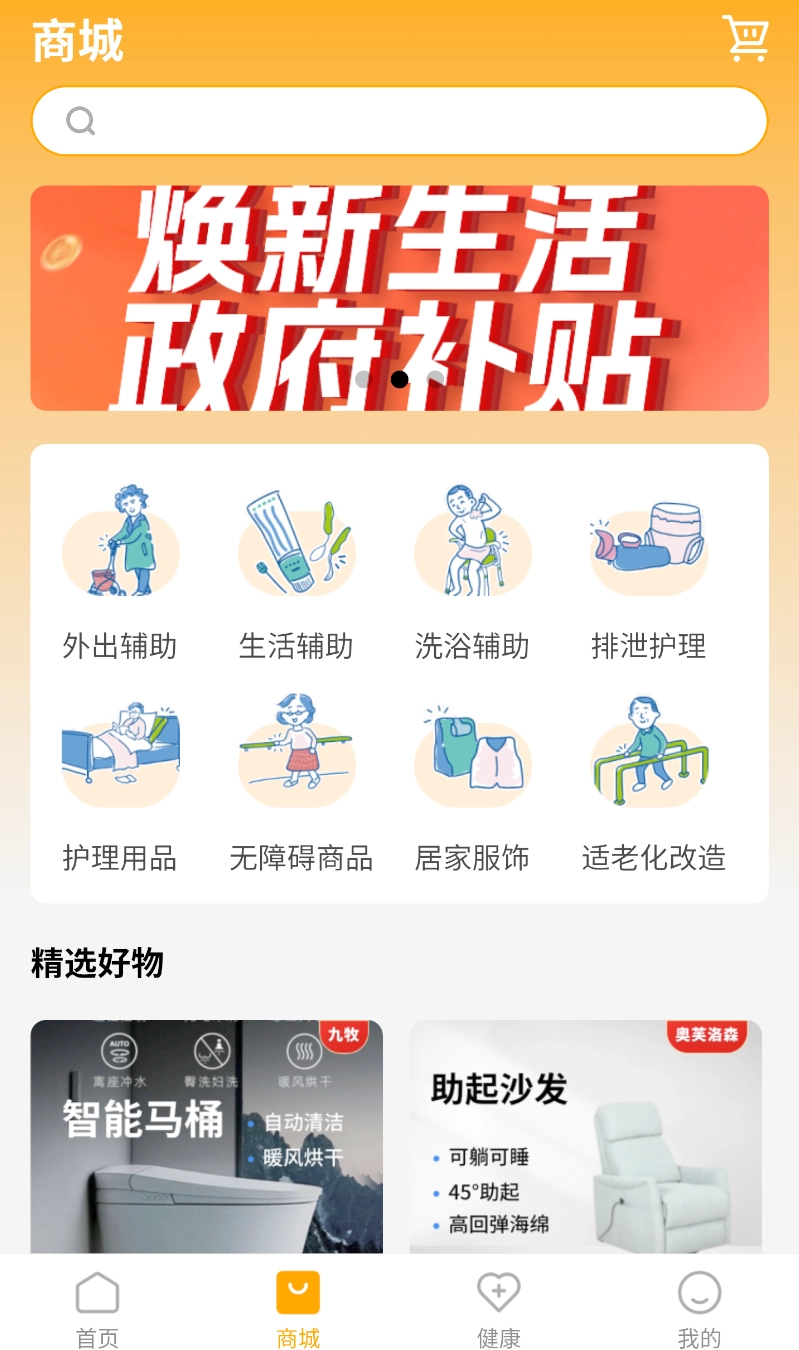Click the search magnifier icon
Image resolution: width=799 pixels, height=1350 pixels.
(x=80, y=120)
